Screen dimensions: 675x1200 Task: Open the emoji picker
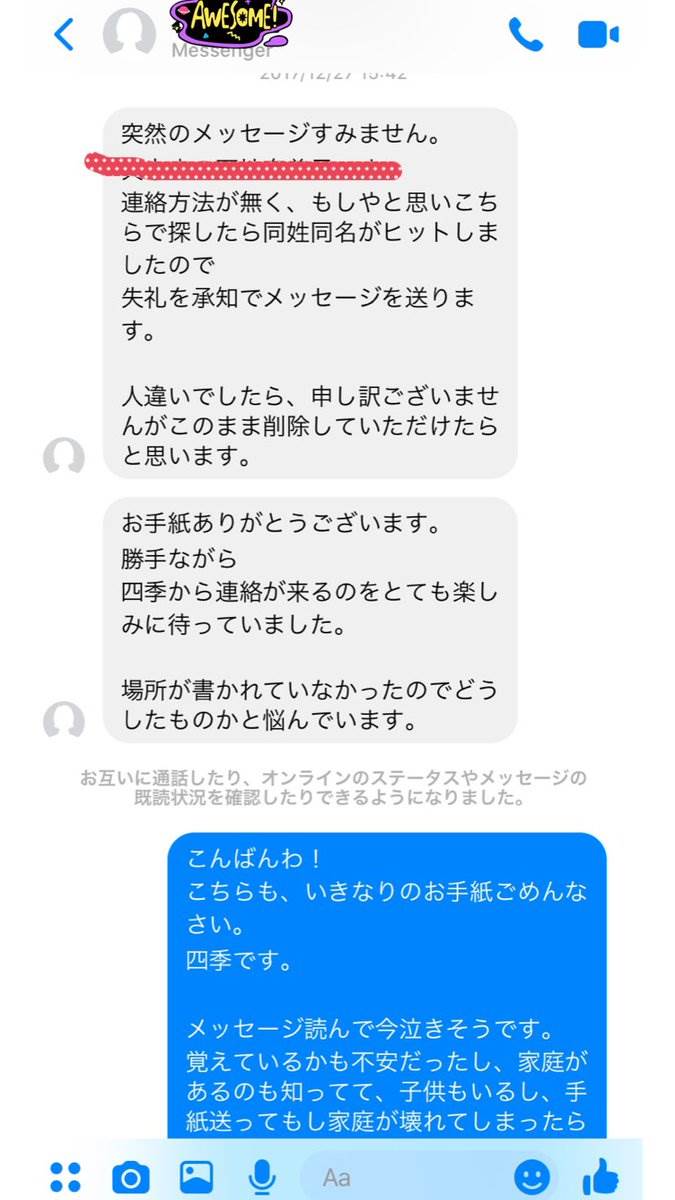tap(532, 1177)
